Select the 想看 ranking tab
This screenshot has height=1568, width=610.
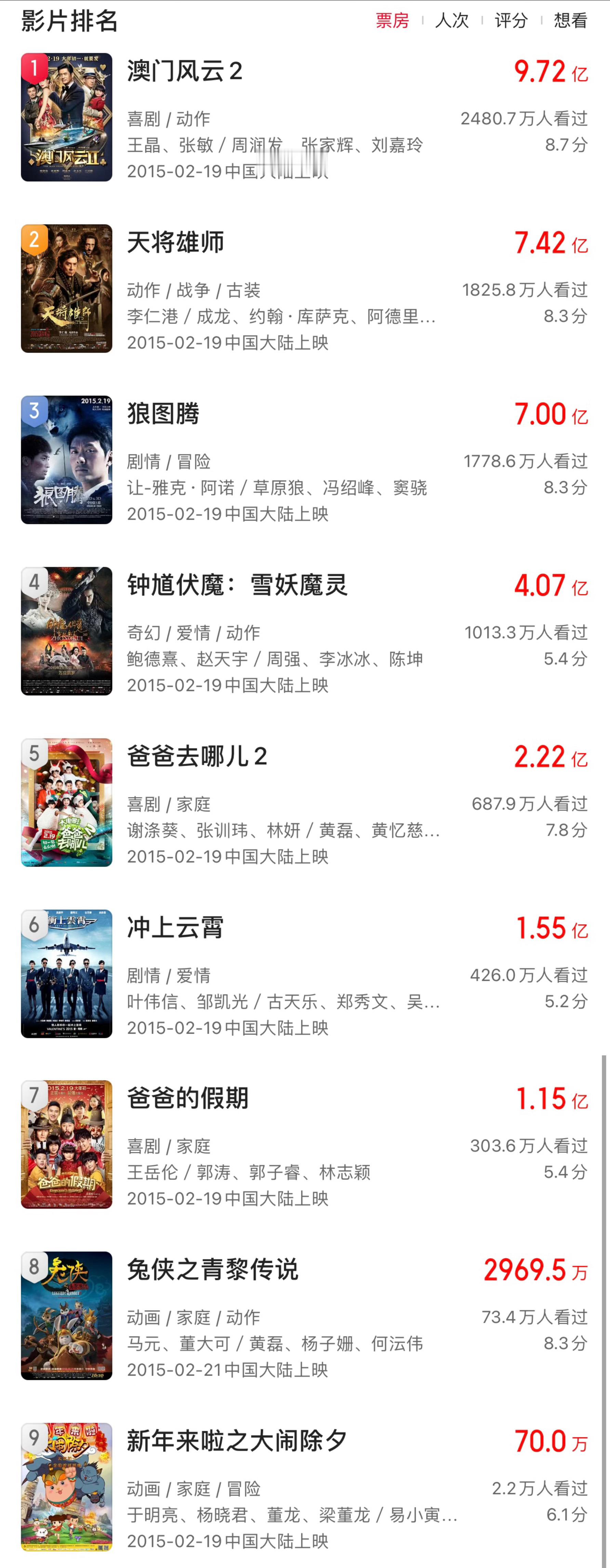click(x=570, y=21)
